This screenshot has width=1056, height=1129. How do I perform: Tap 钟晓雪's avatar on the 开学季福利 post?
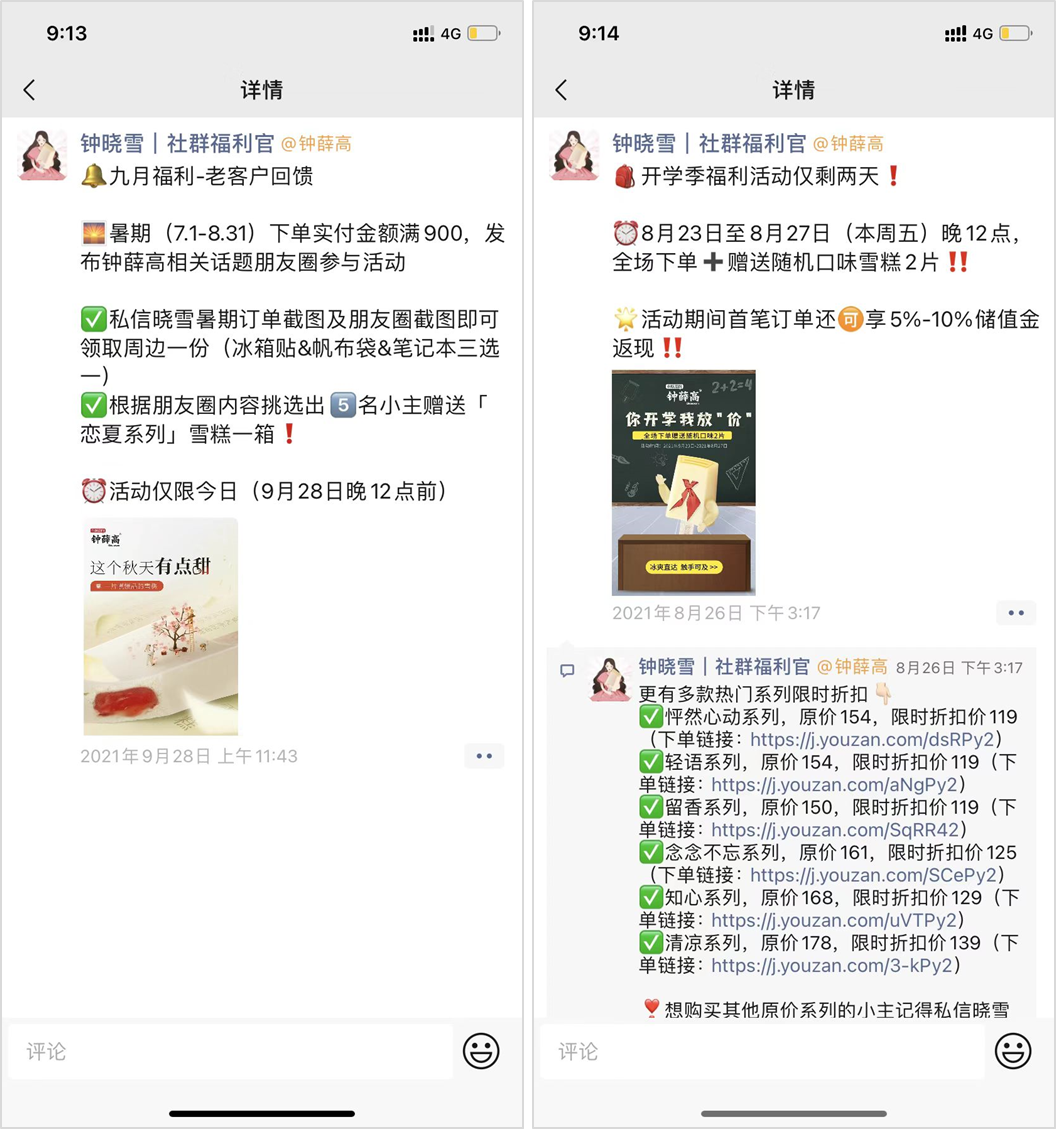[x=574, y=155]
